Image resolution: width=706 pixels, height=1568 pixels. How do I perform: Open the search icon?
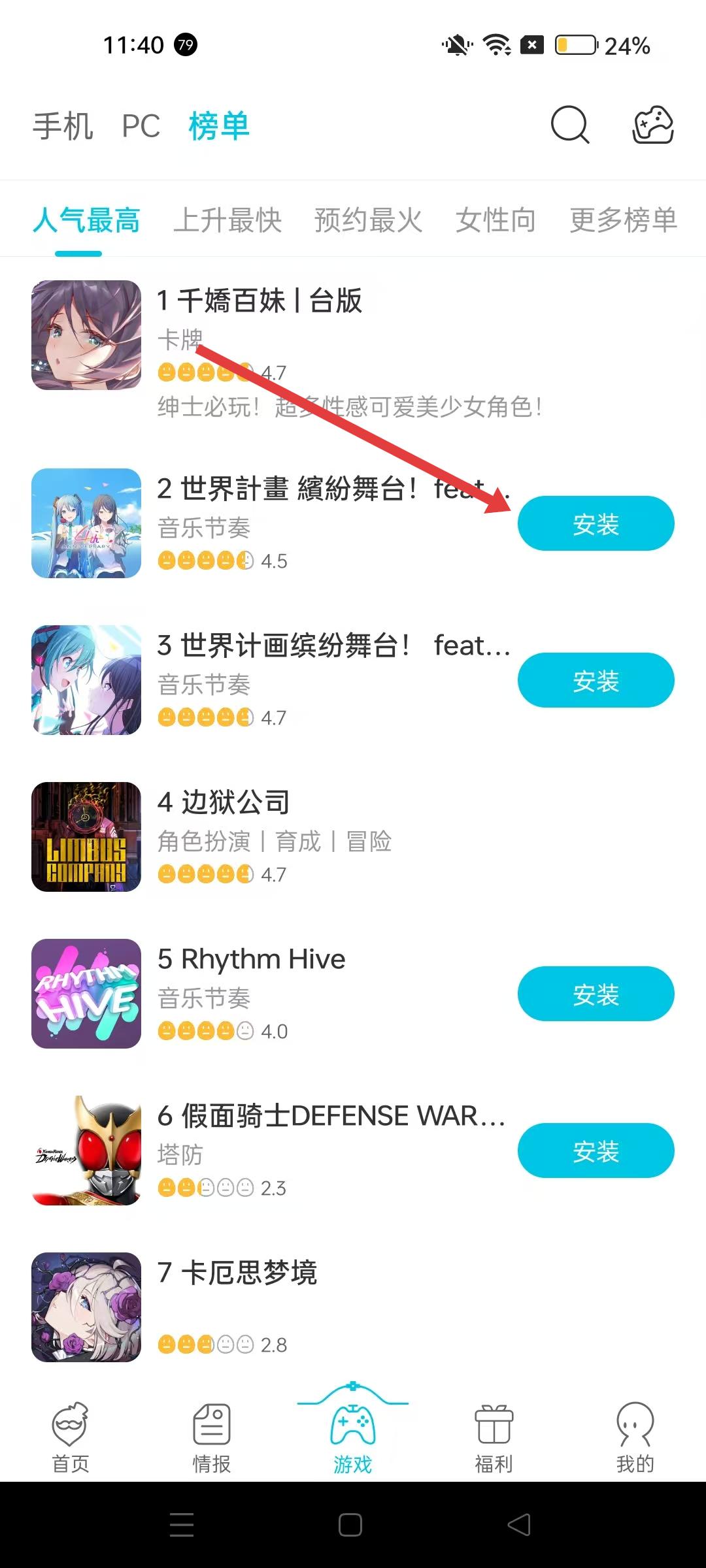tap(569, 125)
